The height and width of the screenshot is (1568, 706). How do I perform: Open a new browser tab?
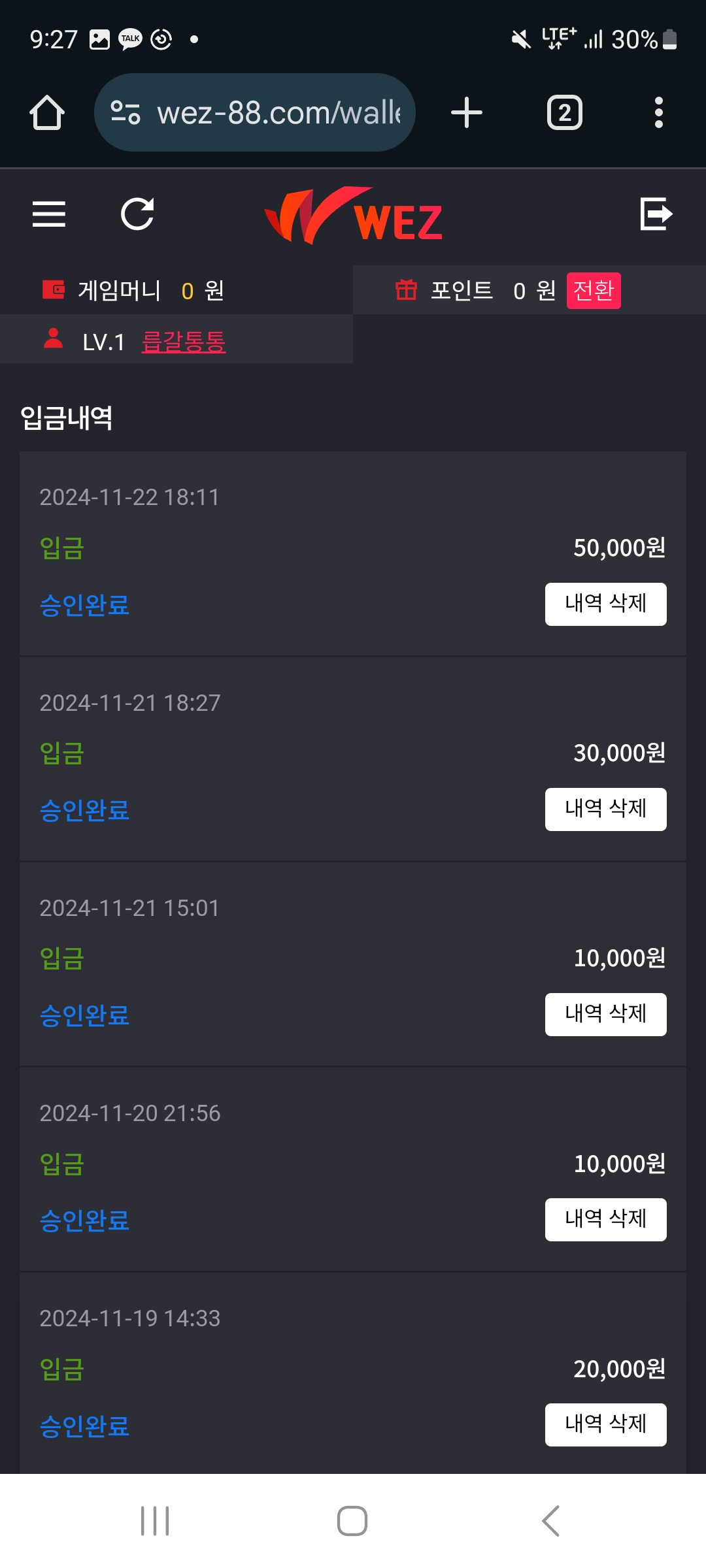click(x=467, y=112)
